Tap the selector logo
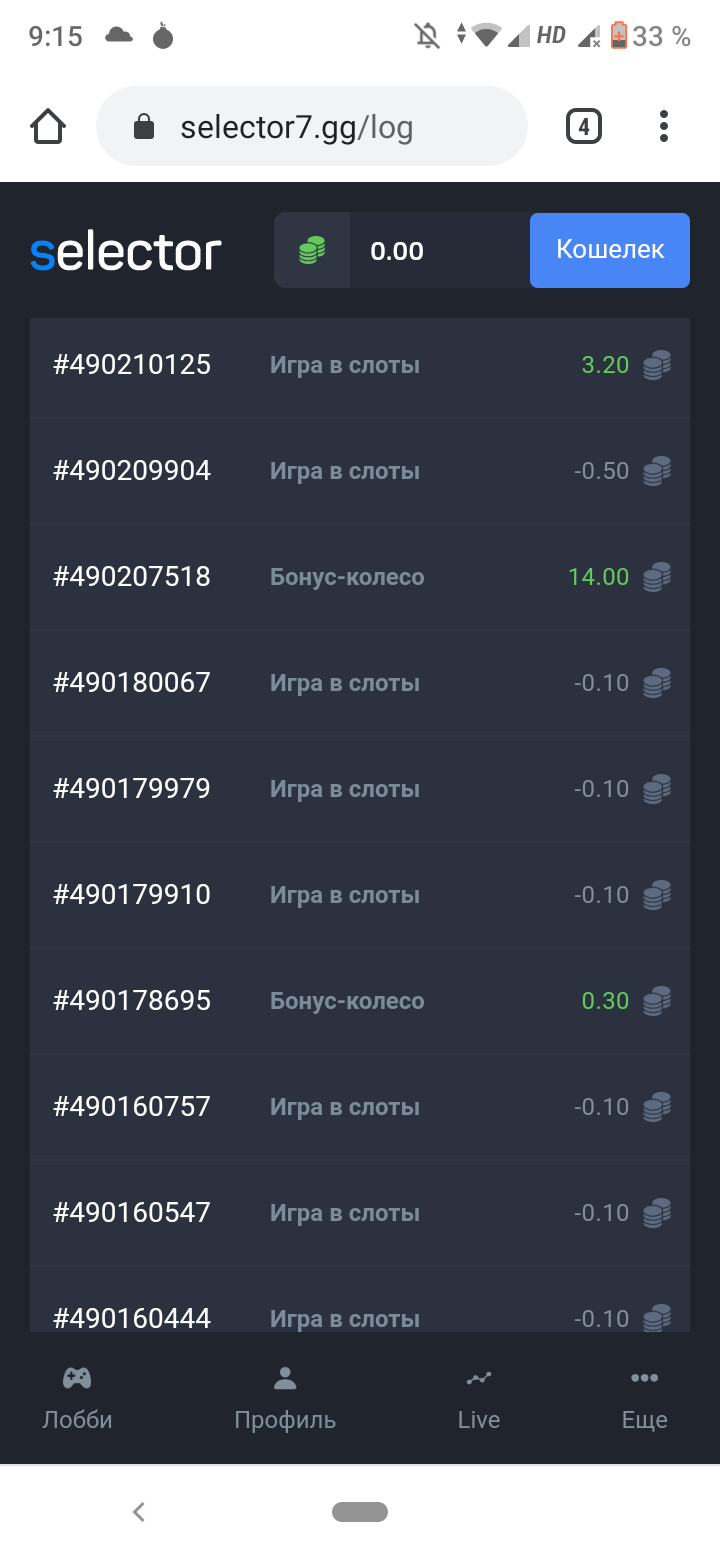The height and width of the screenshot is (1560, 720). [x=126, y=252]
